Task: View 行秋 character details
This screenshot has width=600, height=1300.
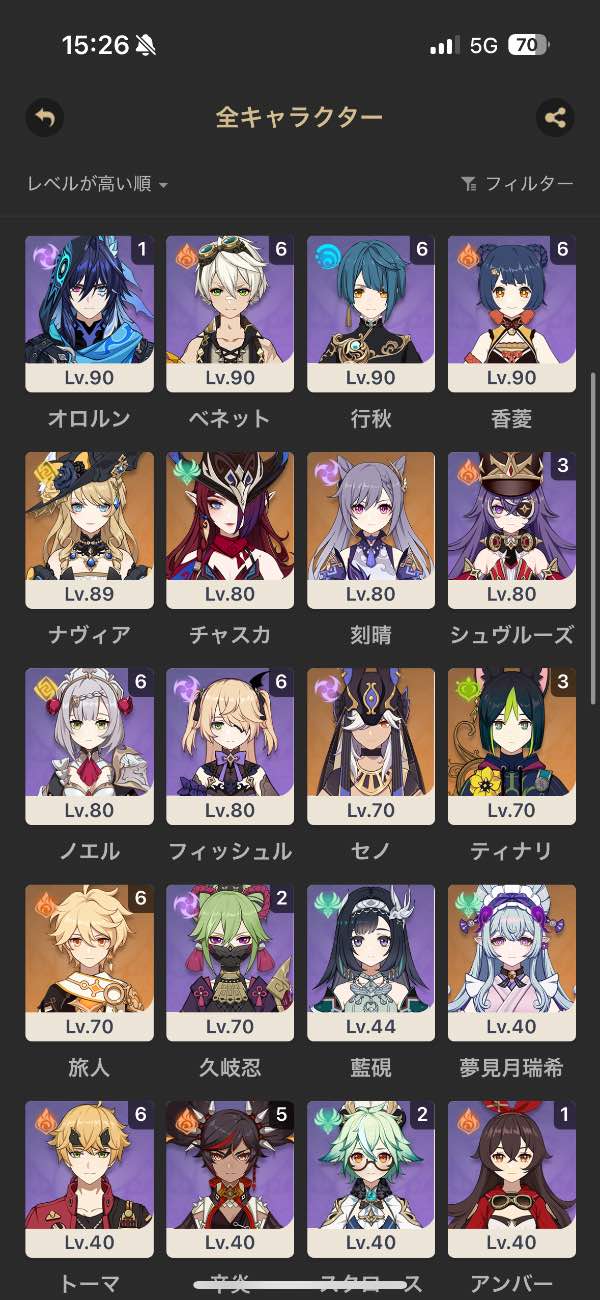Action: [x=371, y=313]
